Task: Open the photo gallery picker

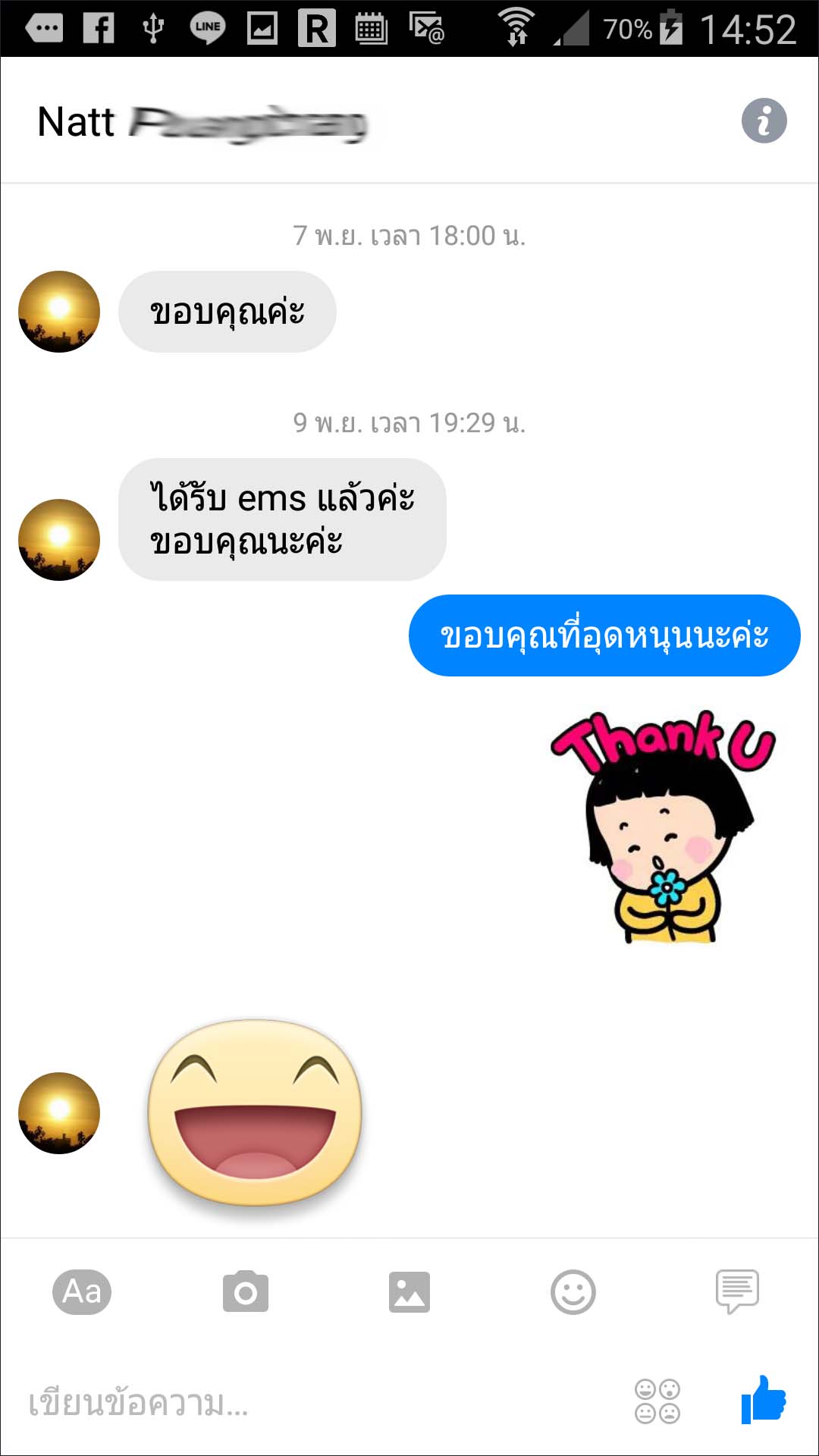Action: 409,1291
